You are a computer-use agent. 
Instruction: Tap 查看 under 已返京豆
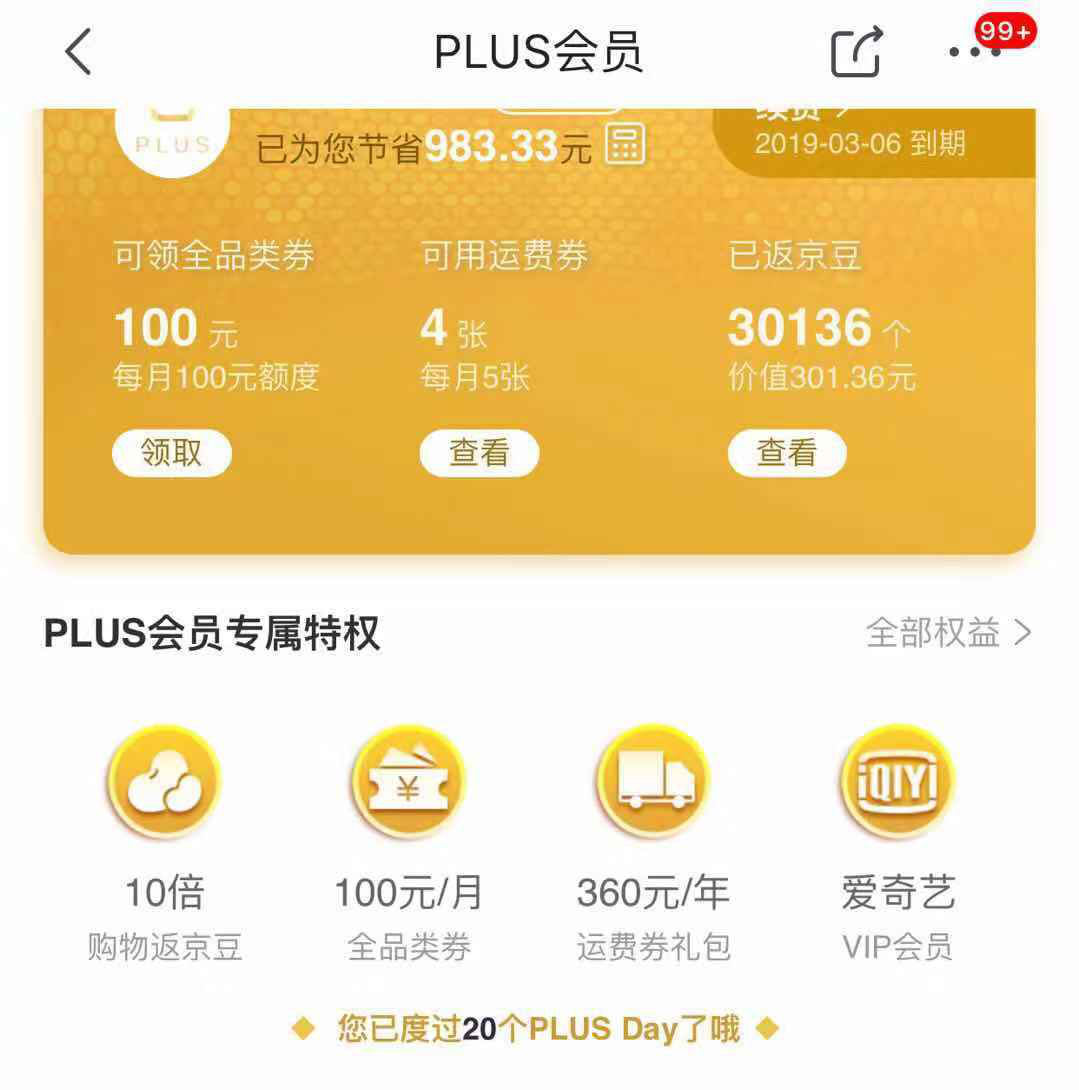[787, 453]
